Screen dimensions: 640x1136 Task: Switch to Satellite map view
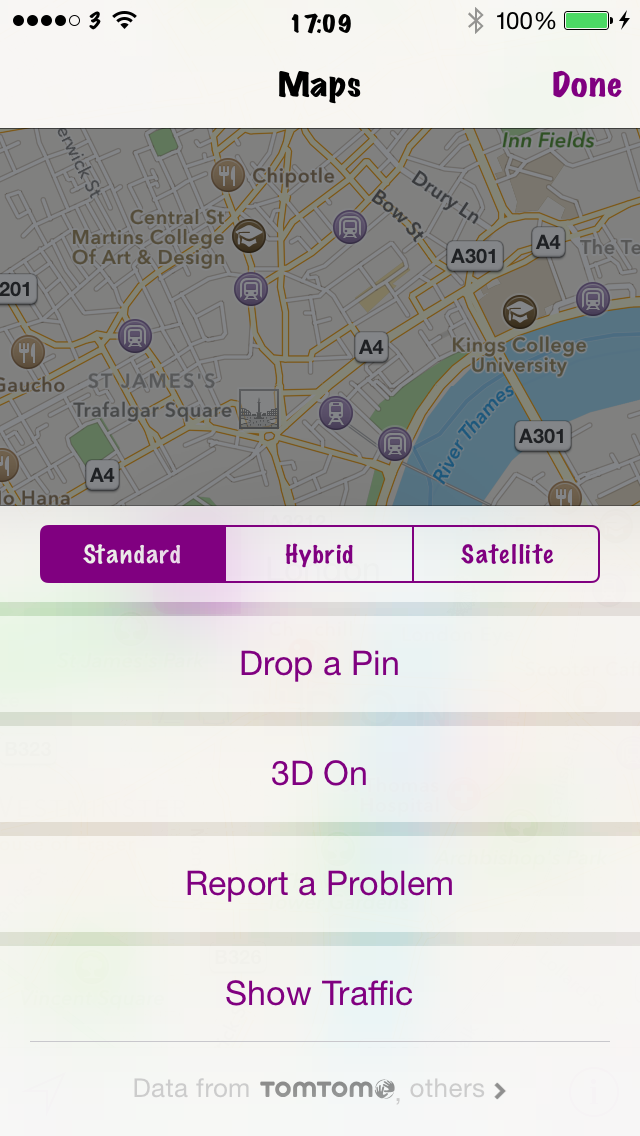506,554
